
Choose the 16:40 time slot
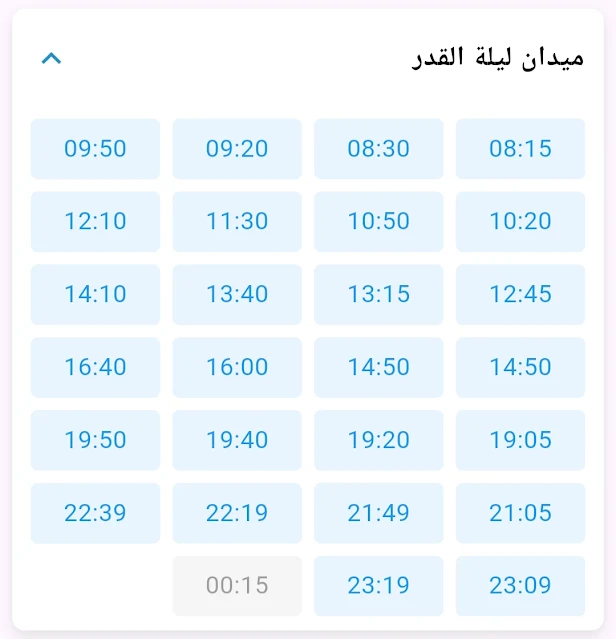click(x=95, y=368)
